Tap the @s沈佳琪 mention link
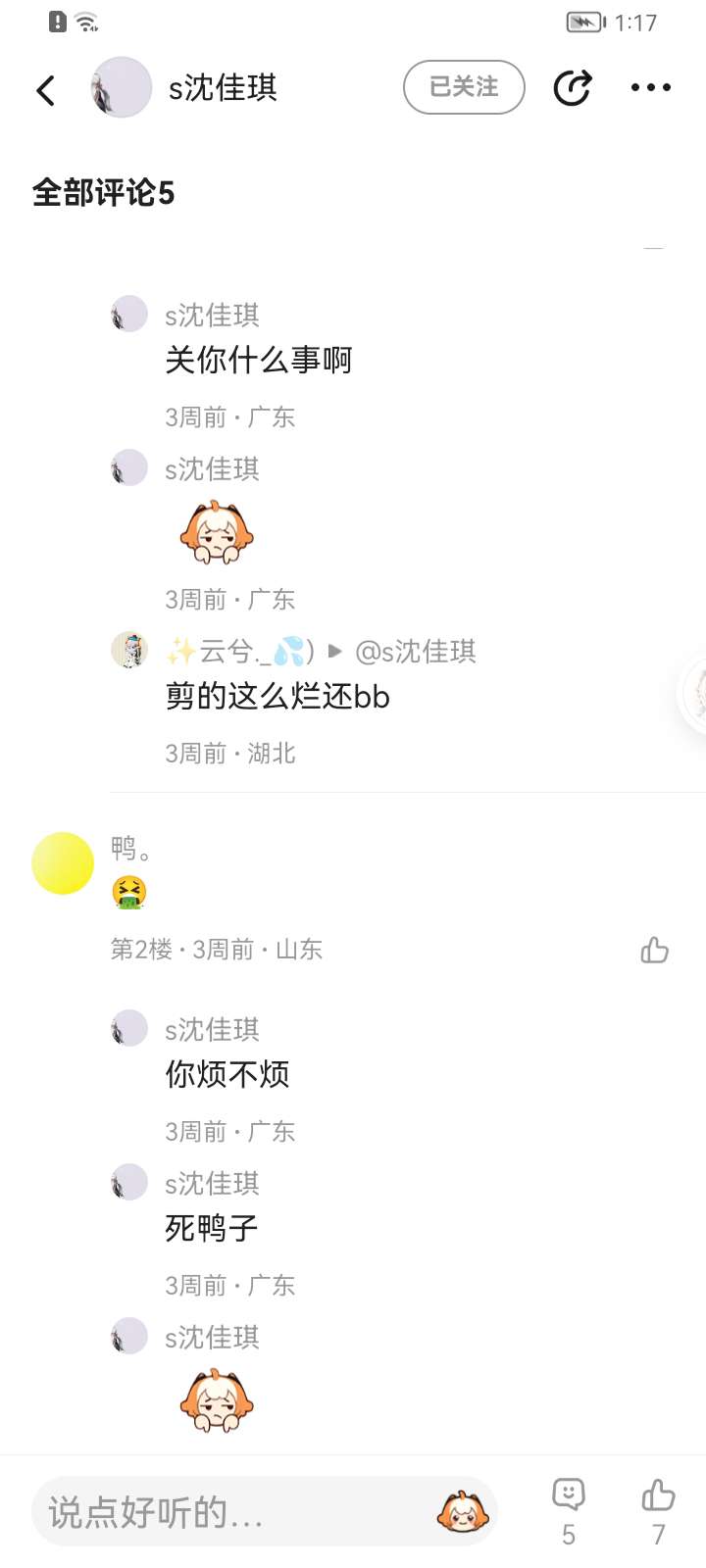 tap(416, 652)
